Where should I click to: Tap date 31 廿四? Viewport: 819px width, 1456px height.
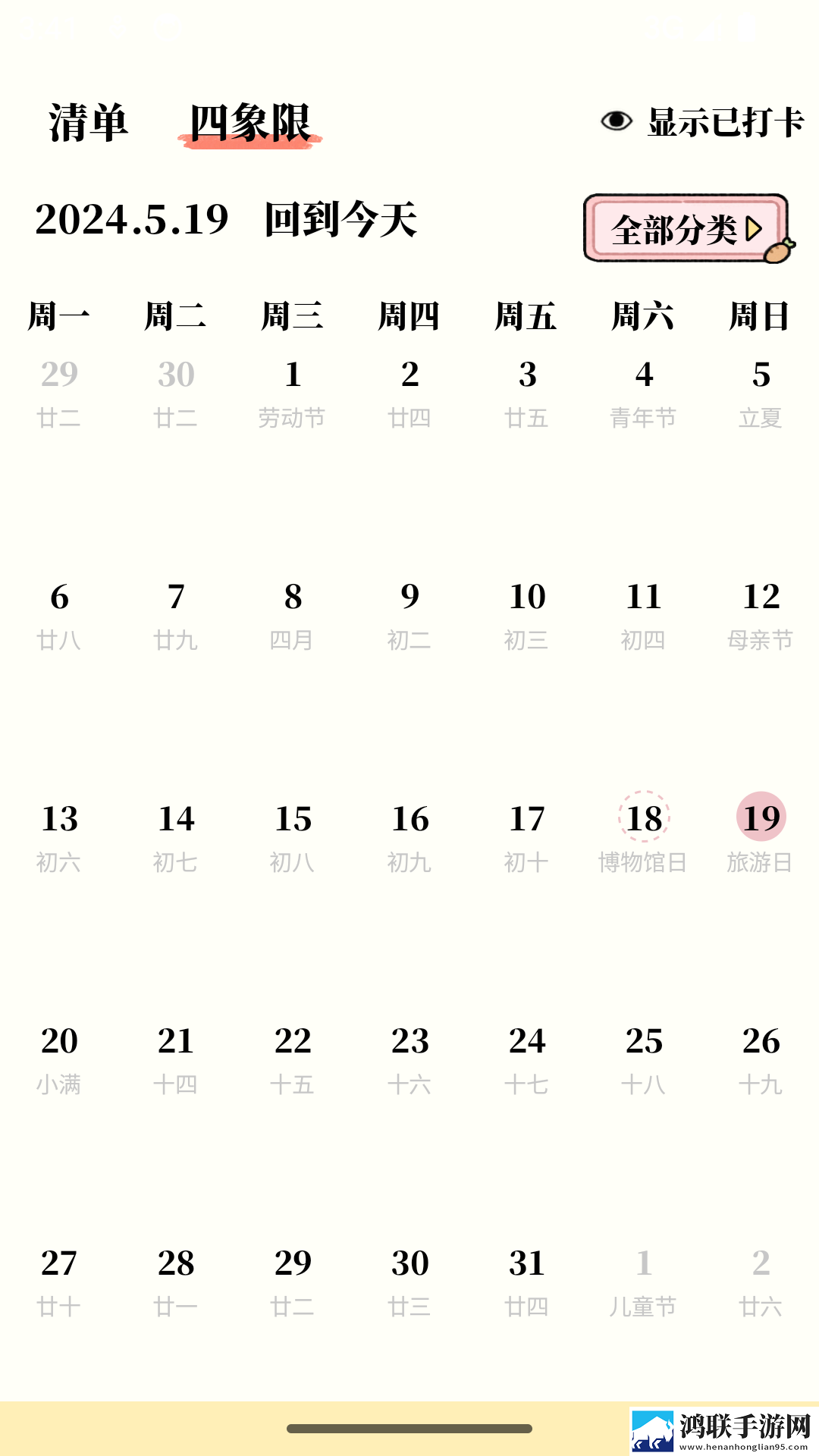tap(527, 1282)
